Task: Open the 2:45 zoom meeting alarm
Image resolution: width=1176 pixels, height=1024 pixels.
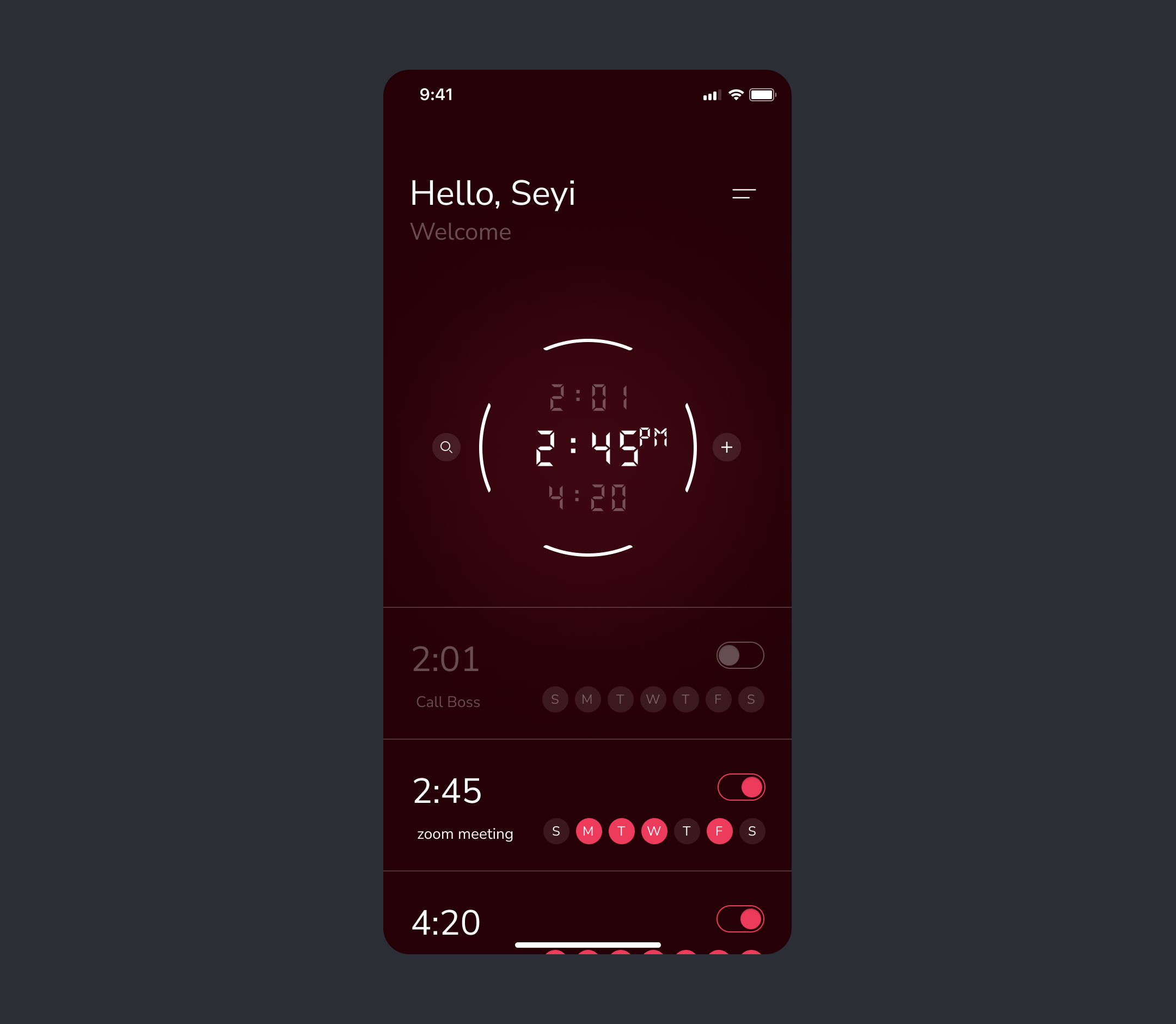Action: pyautogui.click(x=447, y=791)
